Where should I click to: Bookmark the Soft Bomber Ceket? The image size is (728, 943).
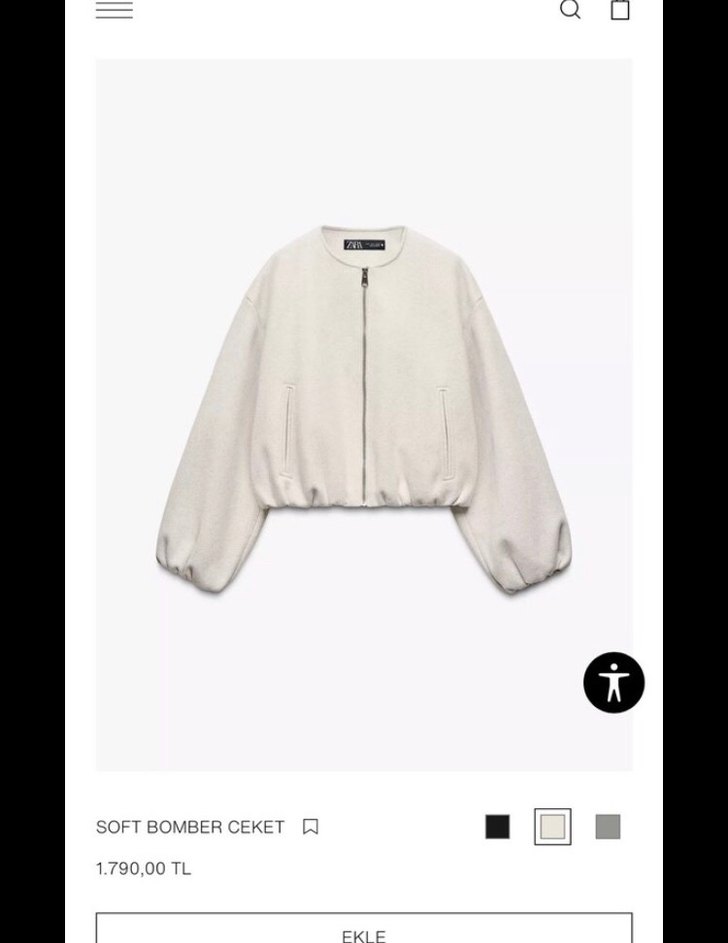(x=311, y=827)
